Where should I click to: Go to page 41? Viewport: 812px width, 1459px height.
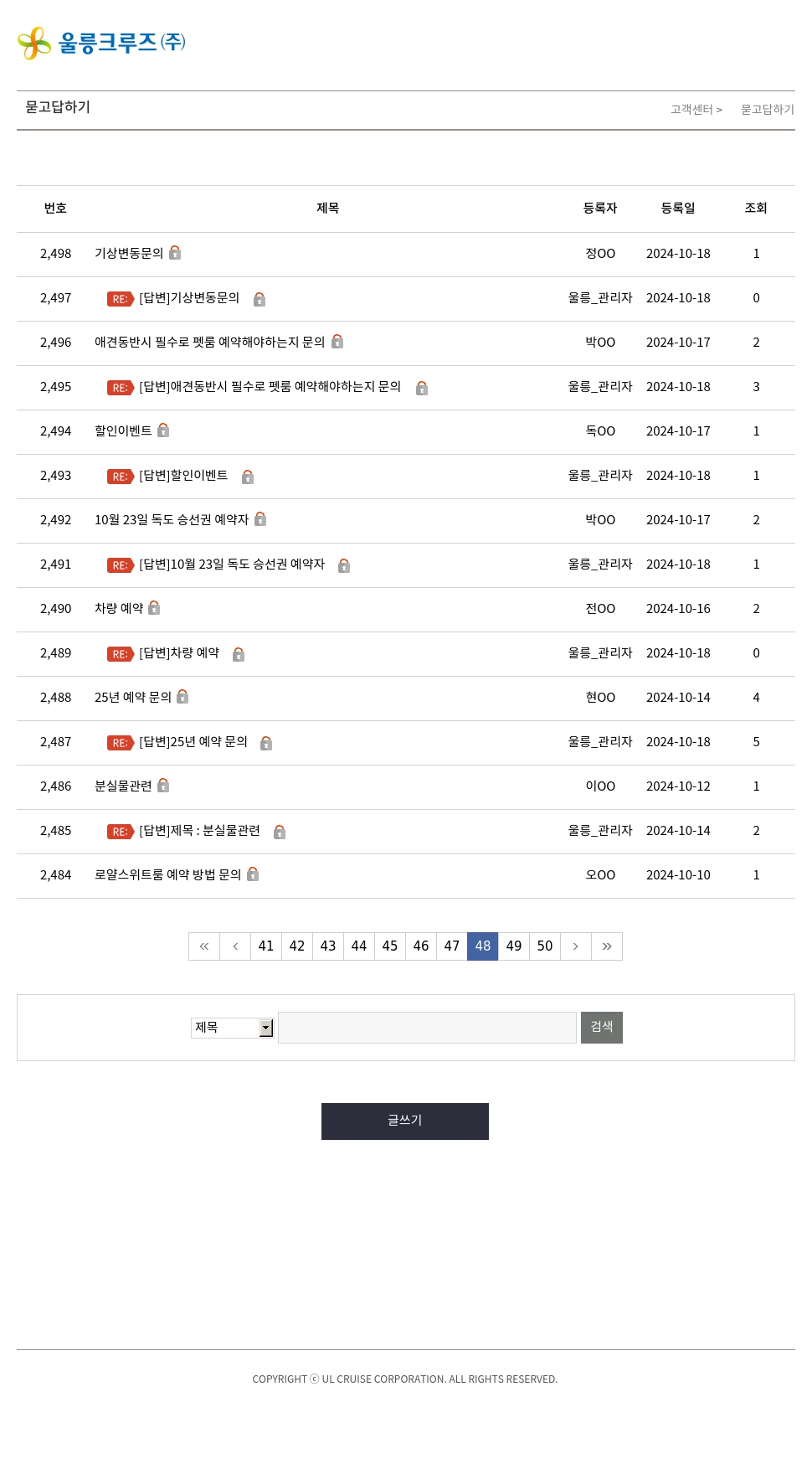[x=266, y=946]
